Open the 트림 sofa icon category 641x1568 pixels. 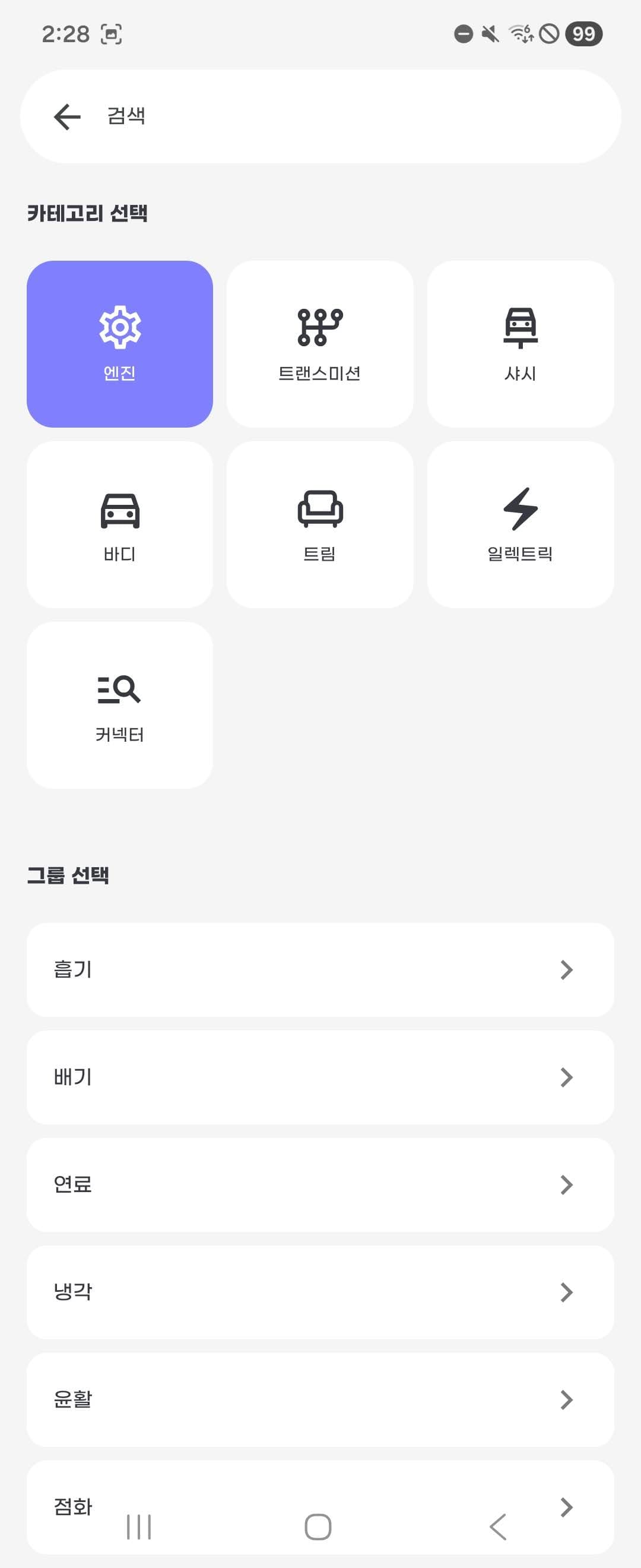click(x=319, y=511)
